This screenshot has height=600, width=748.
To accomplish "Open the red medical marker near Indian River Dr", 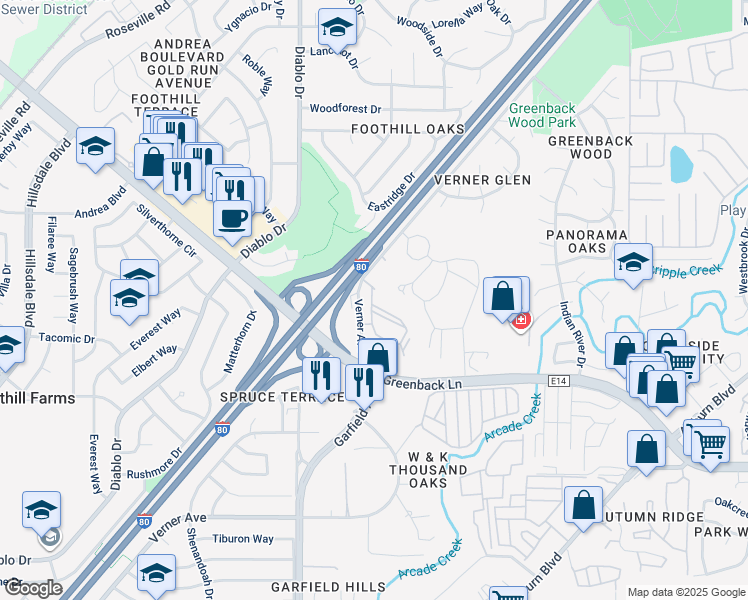I will [x=520, y=321].
